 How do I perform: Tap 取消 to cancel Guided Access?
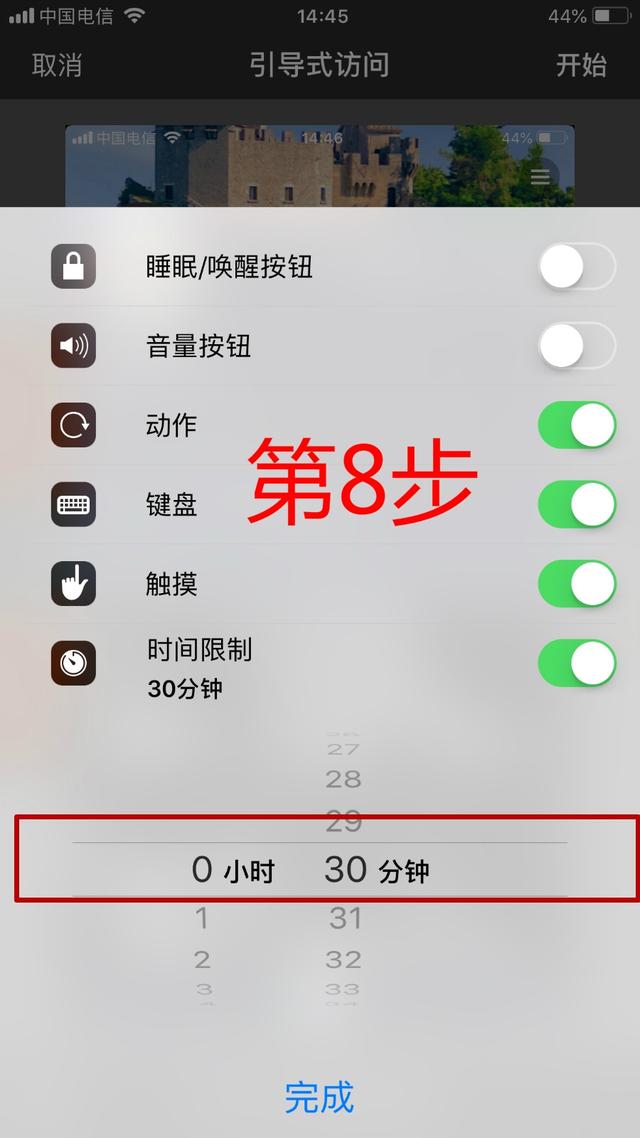click(x=56, y=66)
